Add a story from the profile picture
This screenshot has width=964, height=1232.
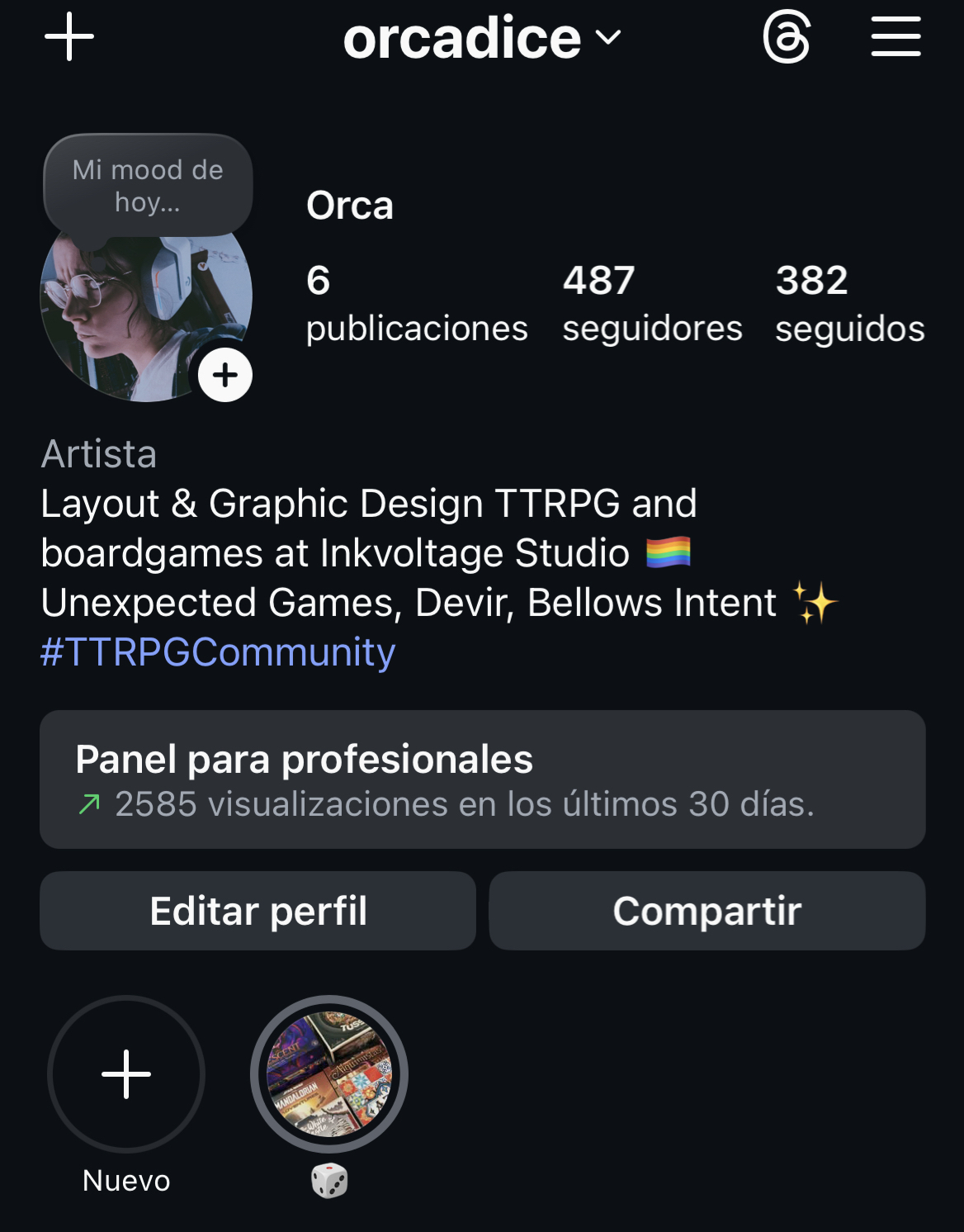pos(225,375)
